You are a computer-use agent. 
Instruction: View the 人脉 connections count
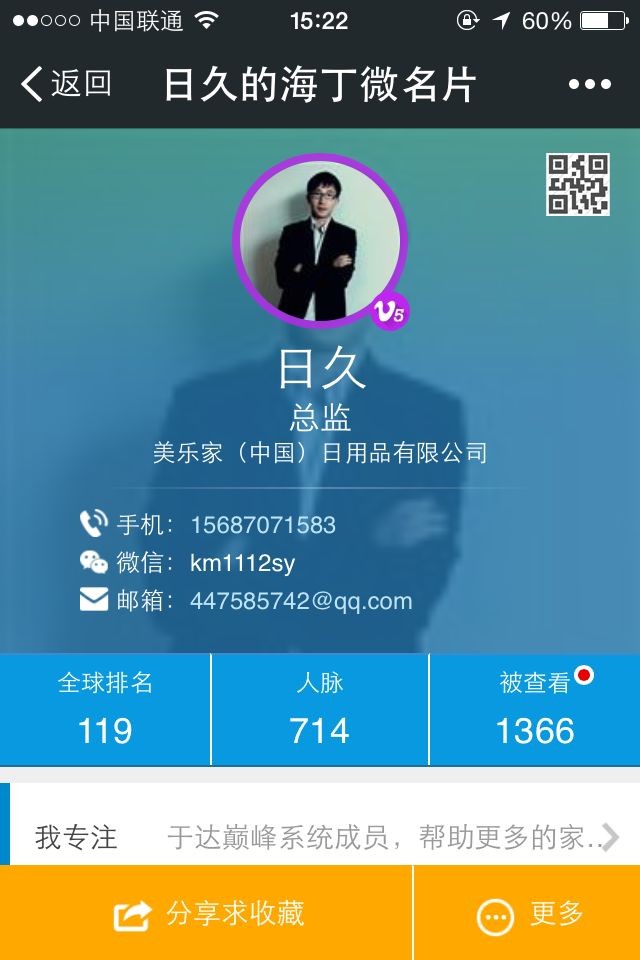point(320,709)
